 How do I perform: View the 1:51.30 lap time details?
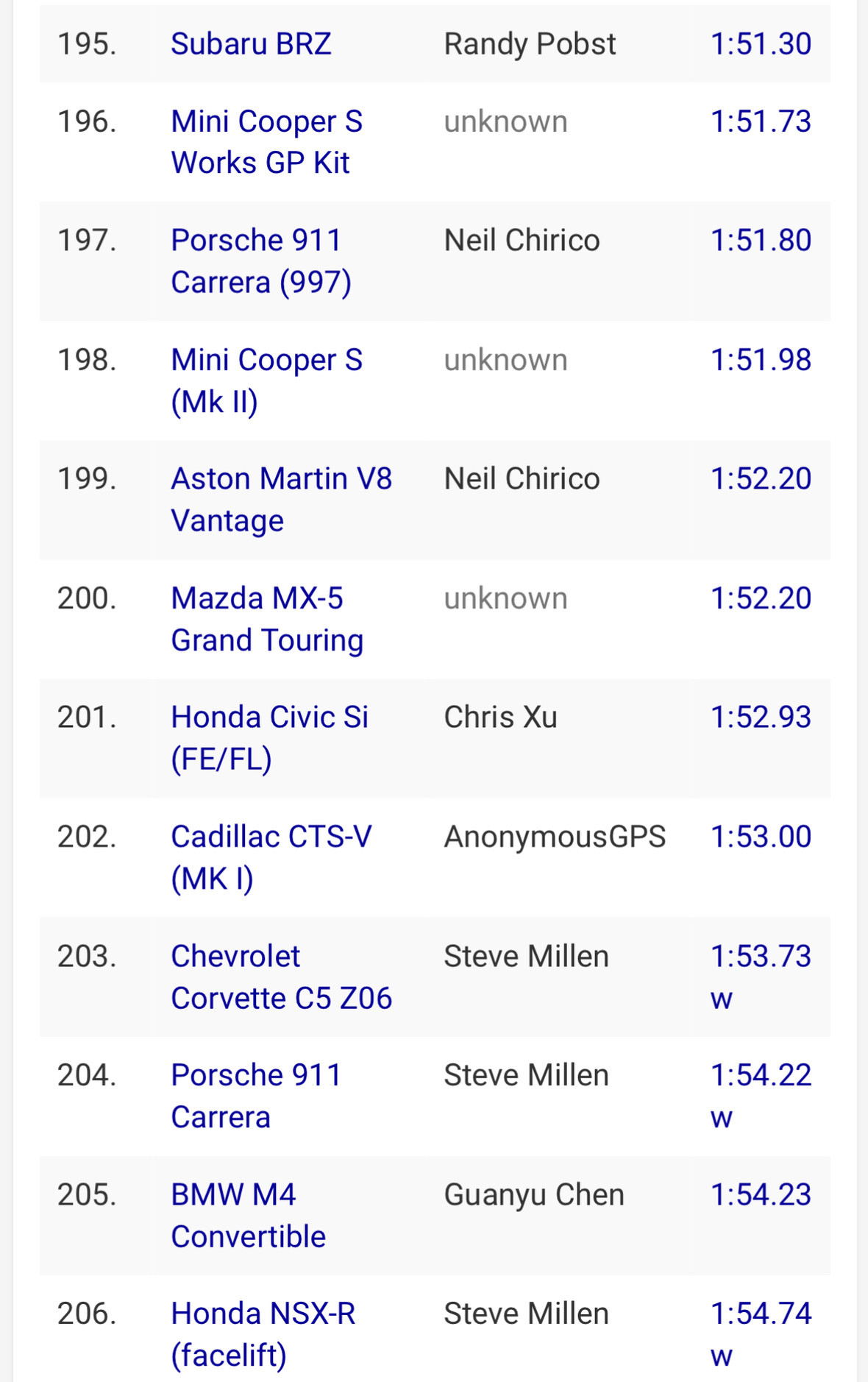(x=760, y=44)
